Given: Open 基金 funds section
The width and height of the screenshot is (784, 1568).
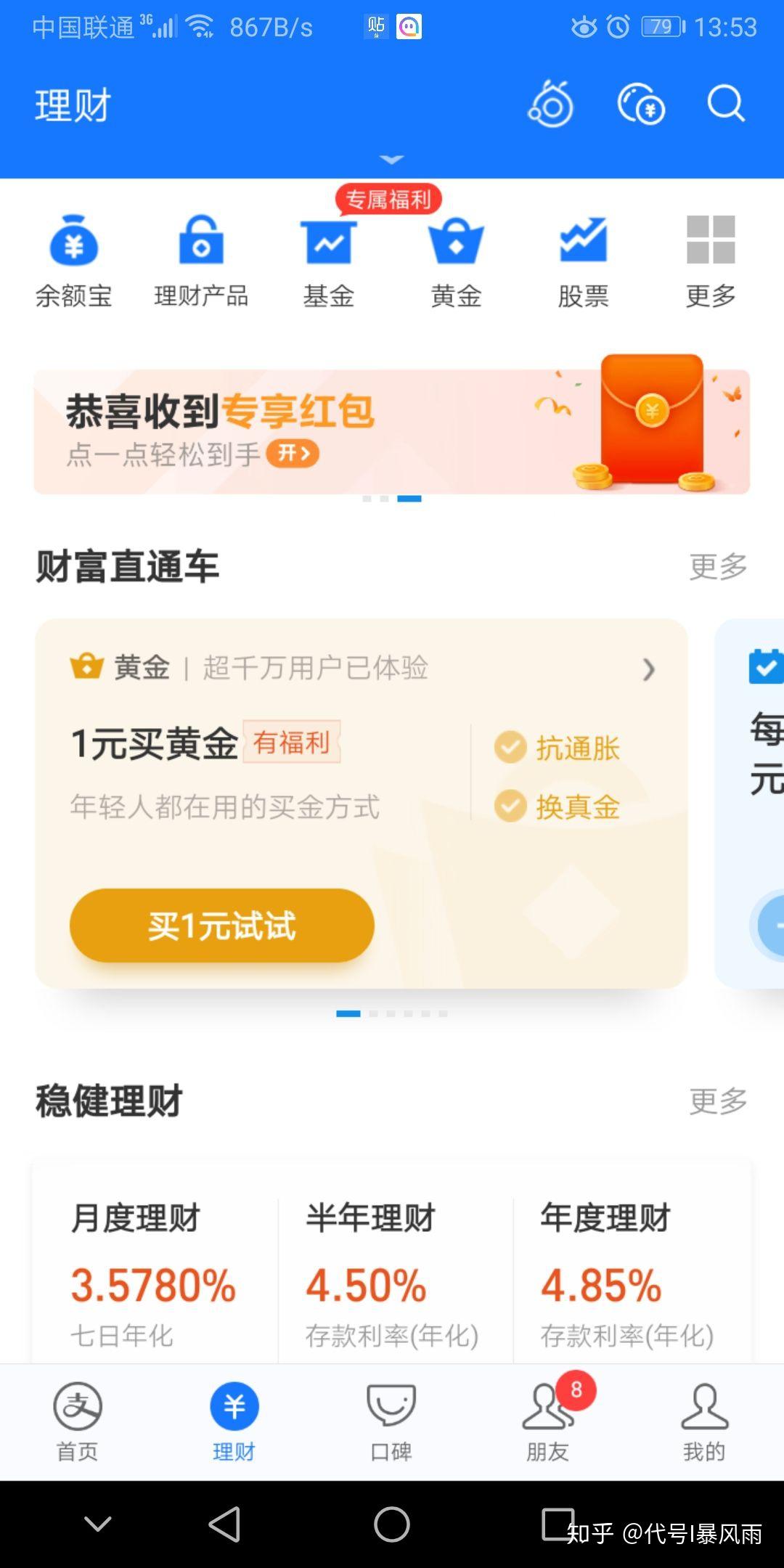Looking at the screenshot, I should 329,261.
